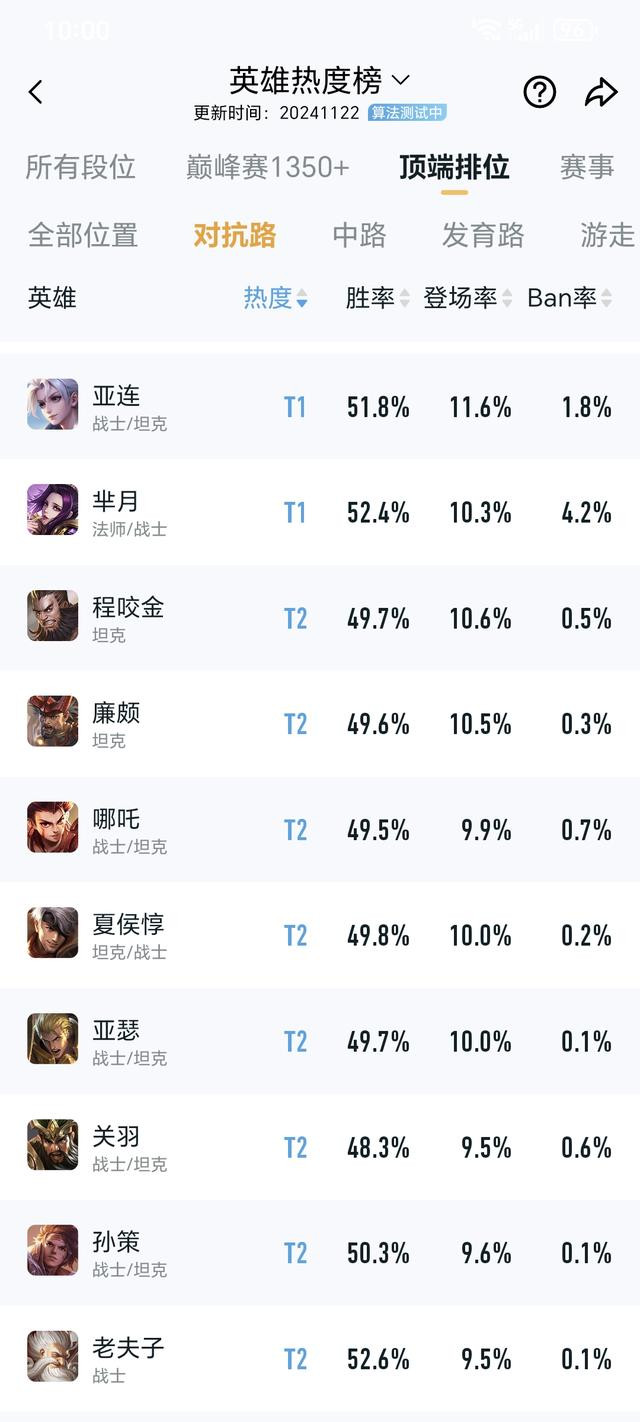Switch to the 所有段位 tab
Viewport: 640px width, 1422px height.
[80, 167]
